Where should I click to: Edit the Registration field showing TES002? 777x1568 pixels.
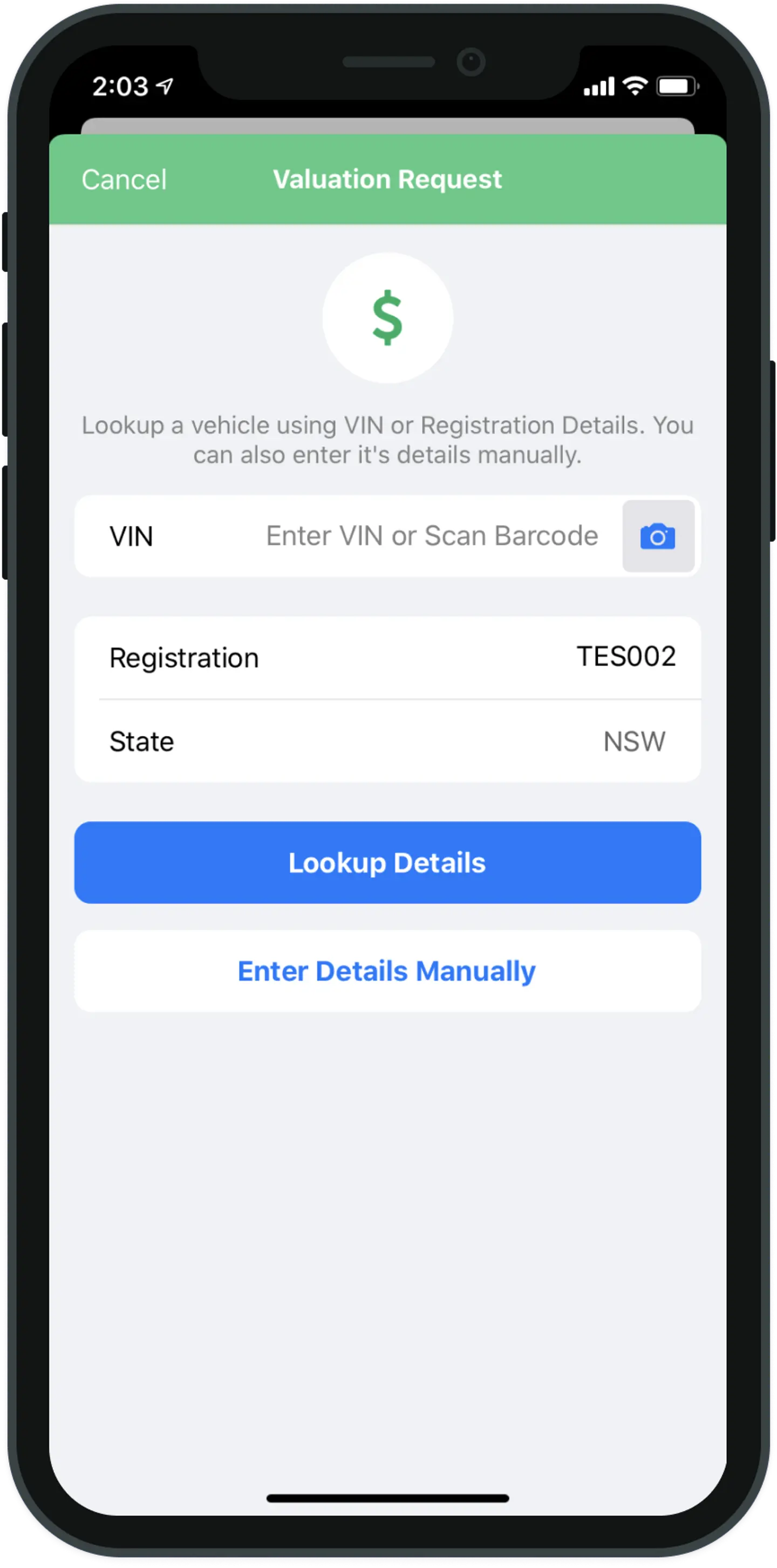pos(625,657)
